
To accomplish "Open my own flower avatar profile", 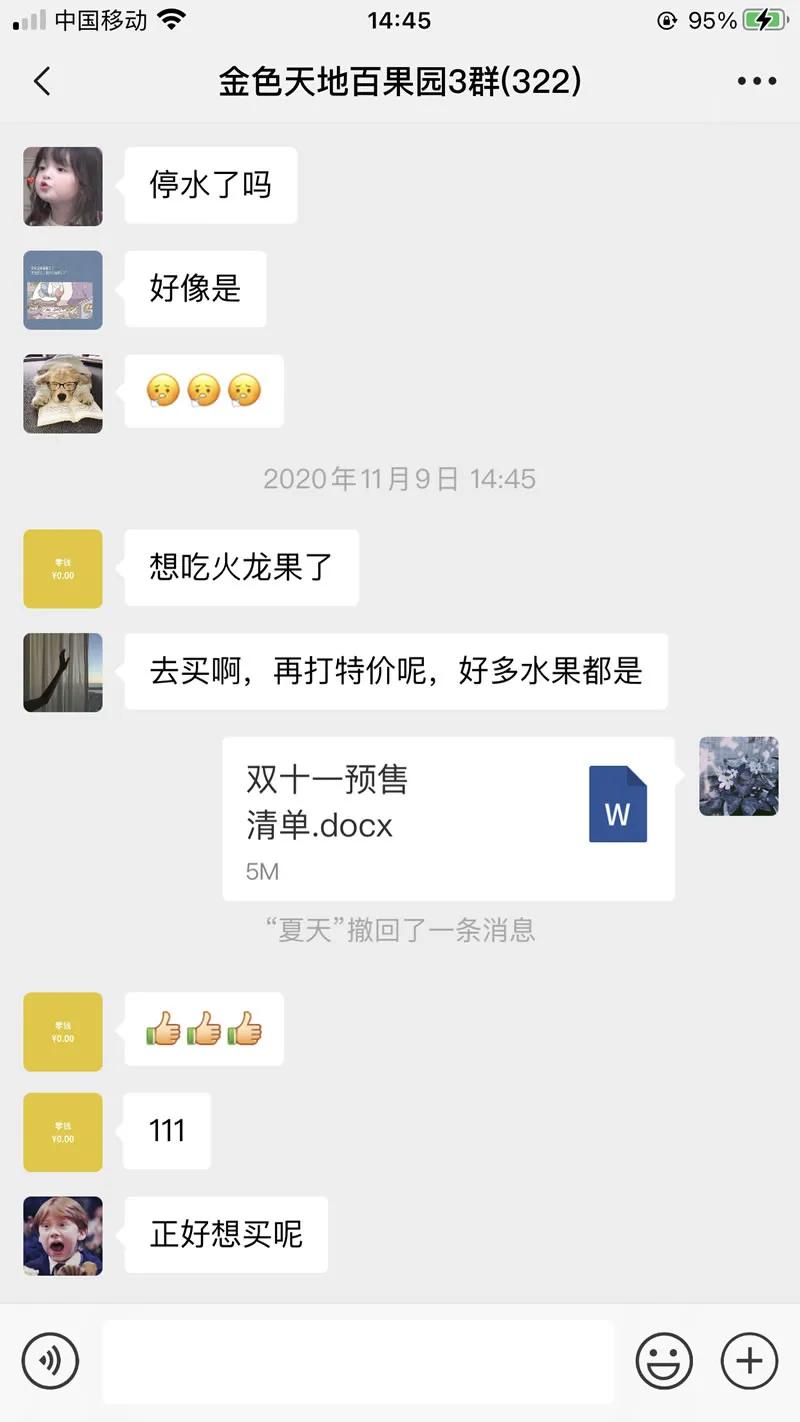I will 738,776.
